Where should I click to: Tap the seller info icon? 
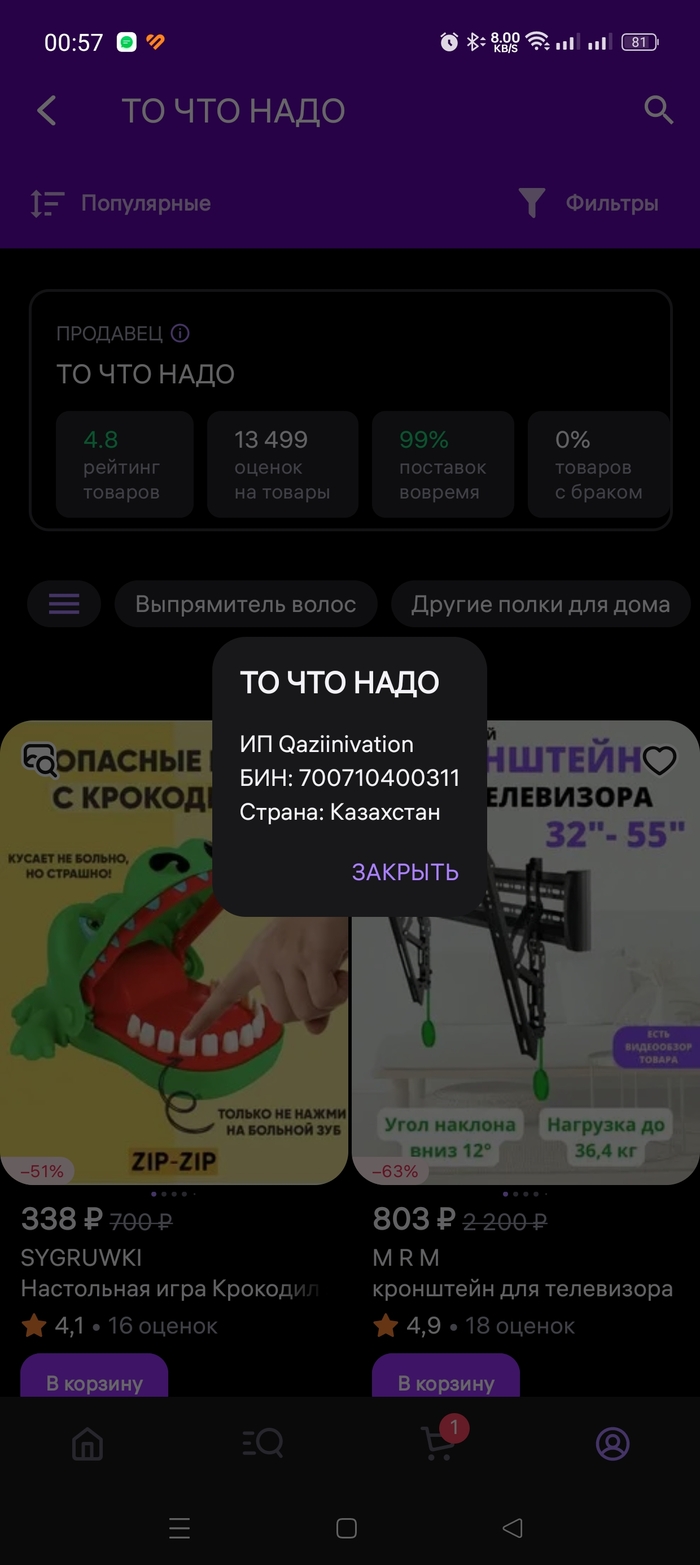click(180, 333)
